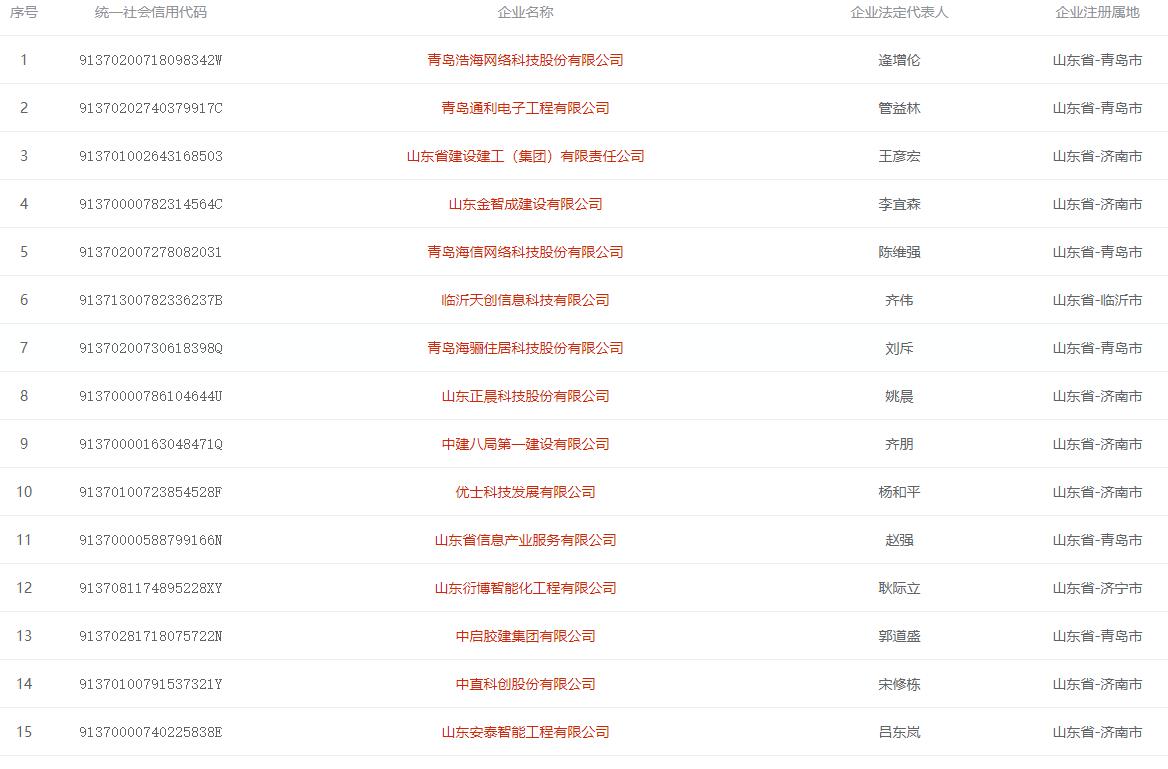
Task: Open 山东正晨科技股份有限公司 link
Action: (525, 396)
